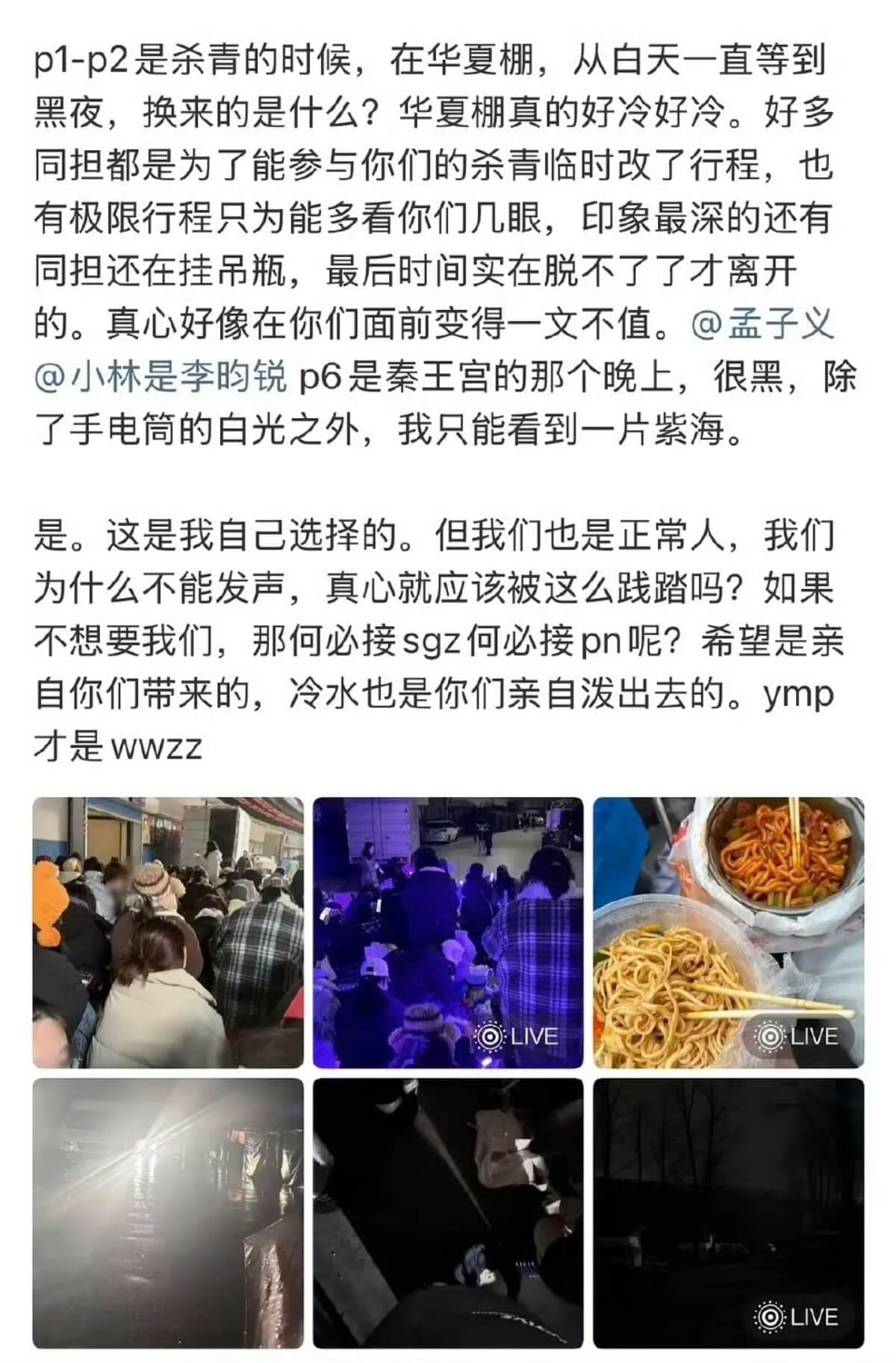Open the dark photo with white bag
Image resolution: width=896 pixels, height=1363 pixels.
pyautogui.click(x=447, y=1213)
